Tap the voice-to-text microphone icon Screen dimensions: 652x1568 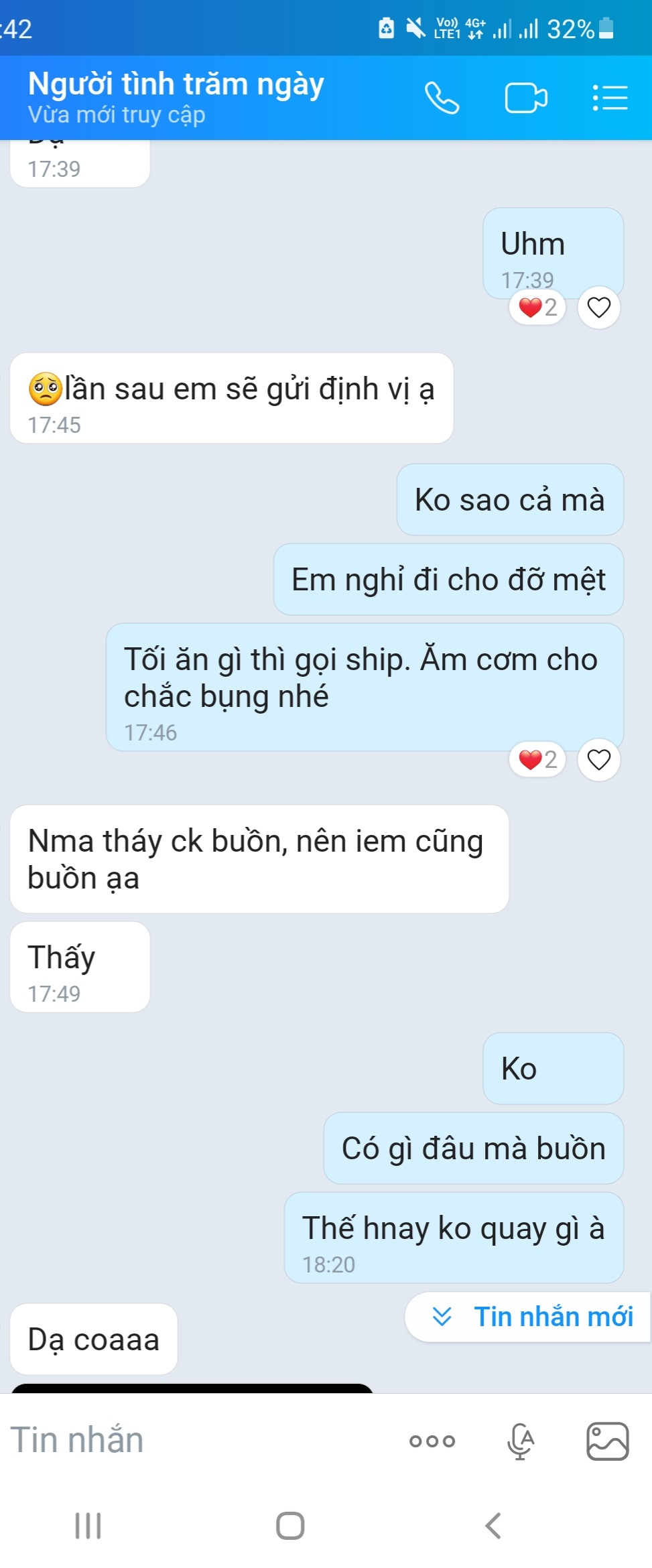(521, 1441)
